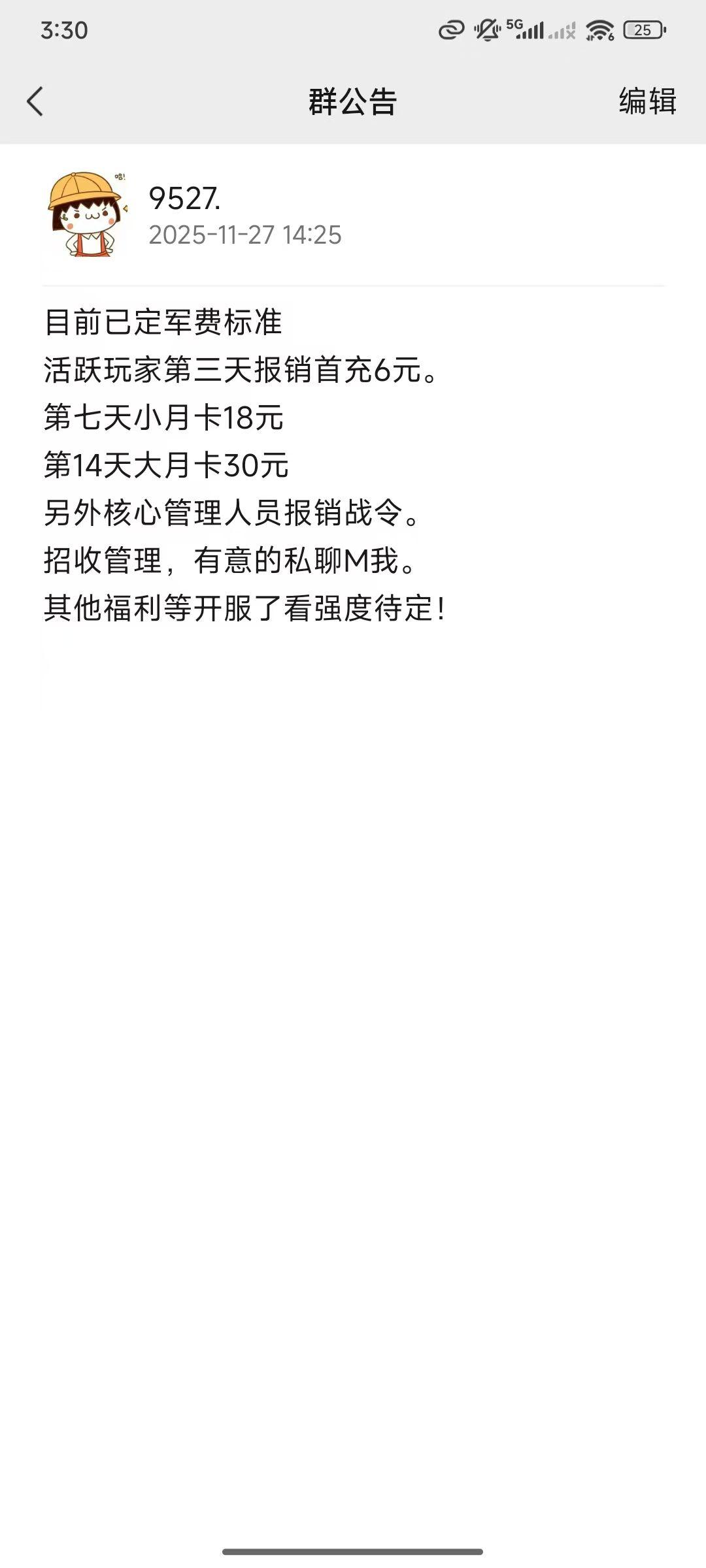Viewport: 706px width, 1568px height.
Task: Tap the battery indicator showing 25
Action: coord(643,27)
